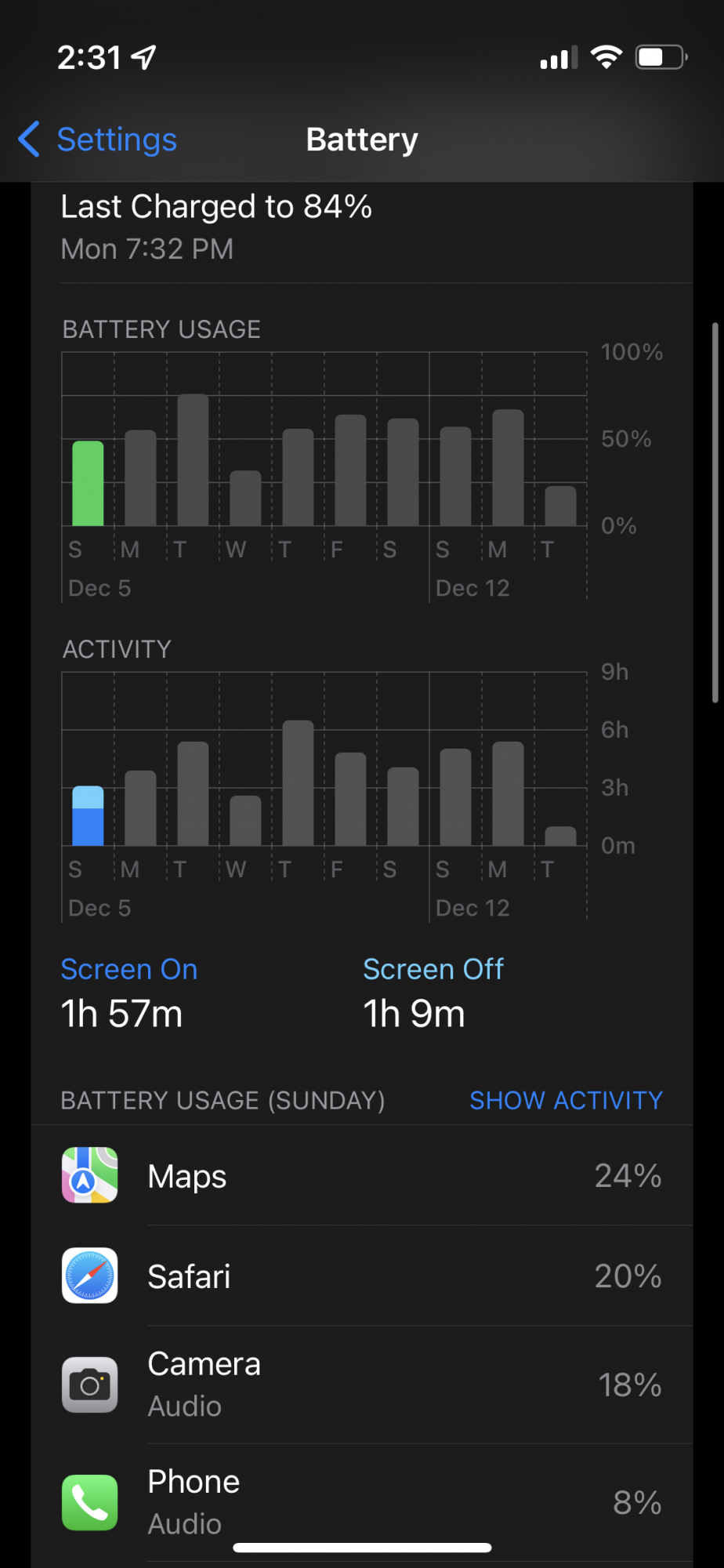Tap the Camera battery usage row
This screenshot has width=724, height=1568.
click(362, 1385)
